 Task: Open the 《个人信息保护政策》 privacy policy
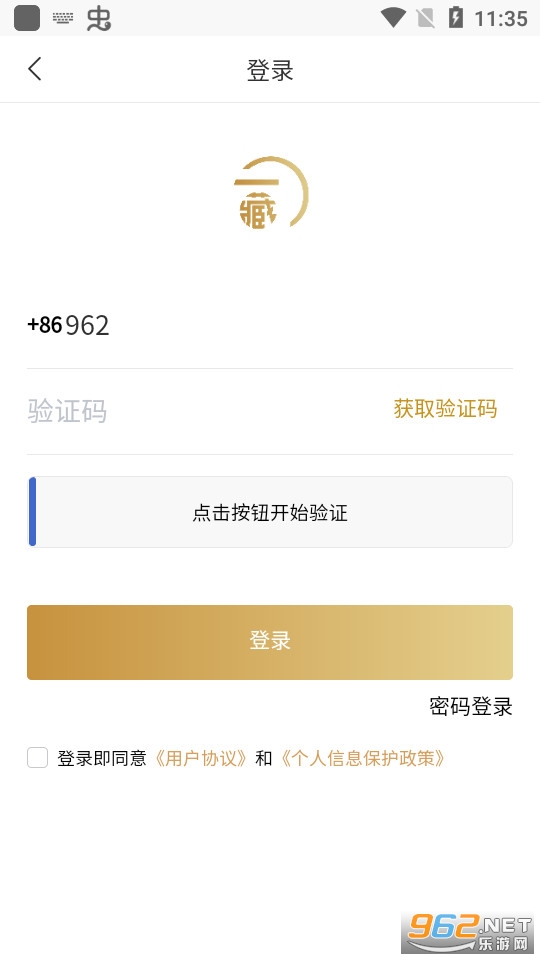(x=362, y=759)
